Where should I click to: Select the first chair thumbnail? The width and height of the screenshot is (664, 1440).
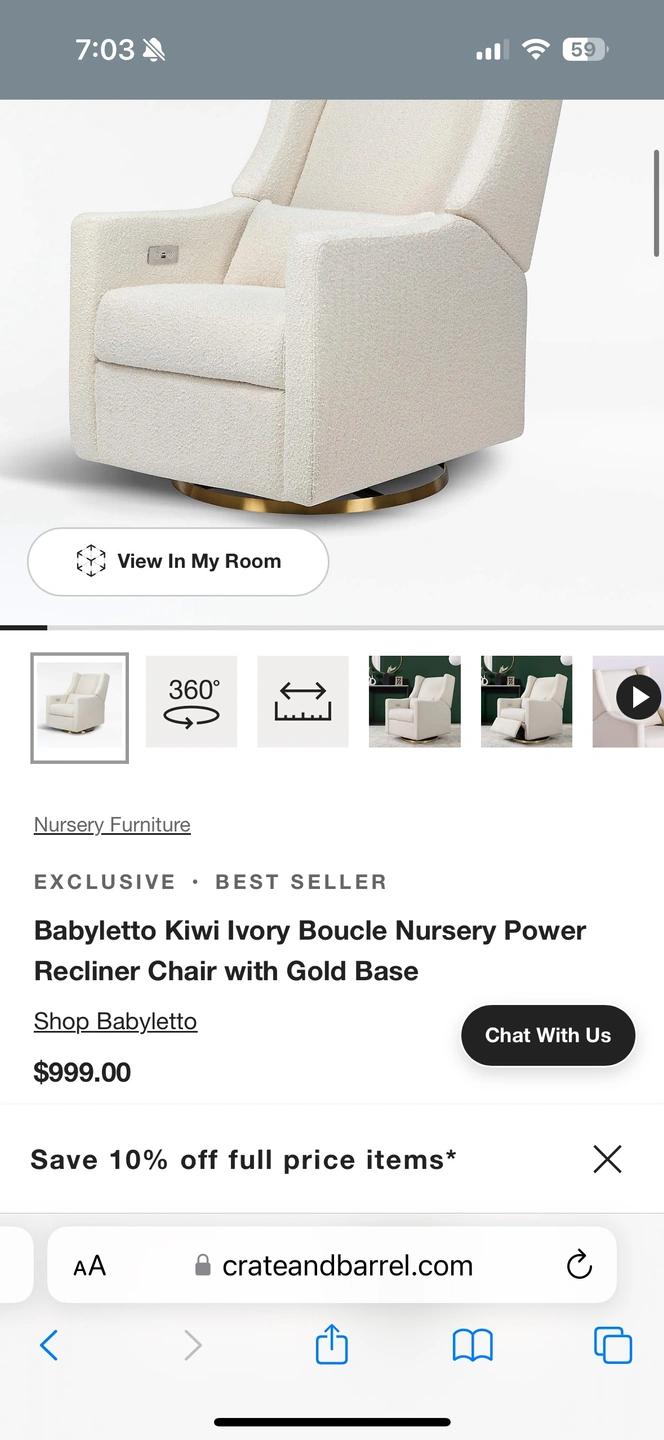pyautogui.click(x=80, y=707)
